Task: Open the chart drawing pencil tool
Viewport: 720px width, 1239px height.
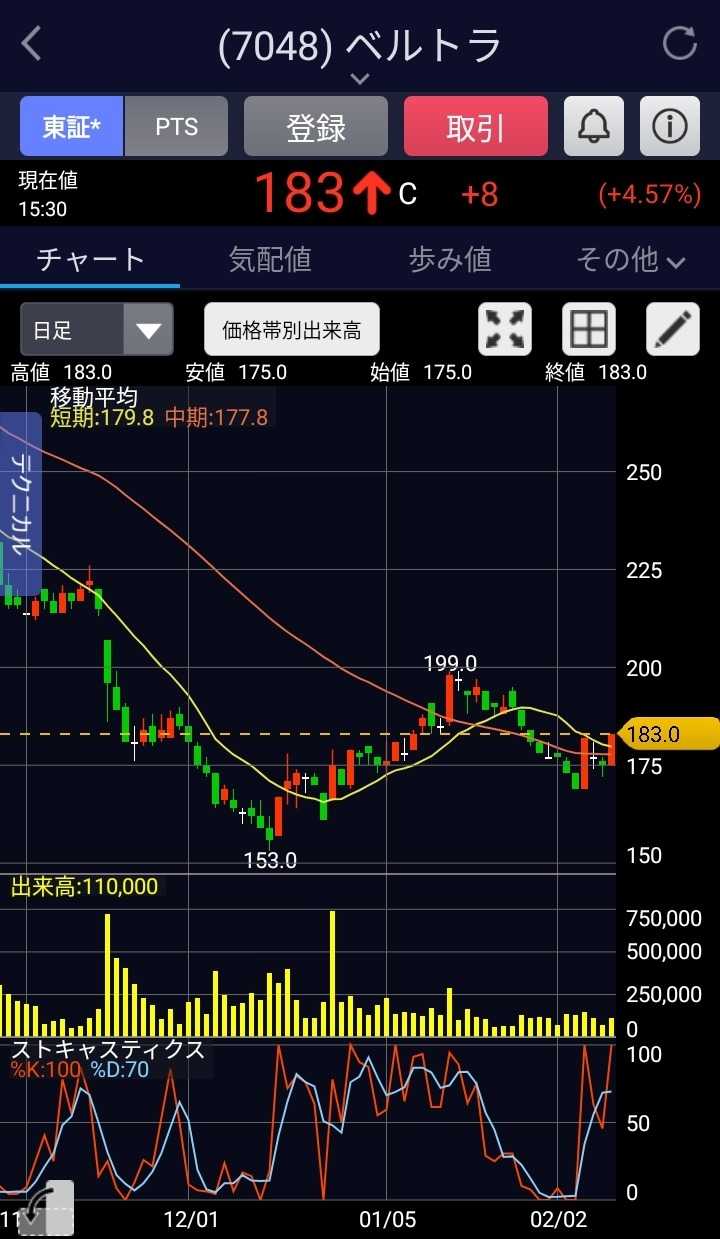Action: 673,330
